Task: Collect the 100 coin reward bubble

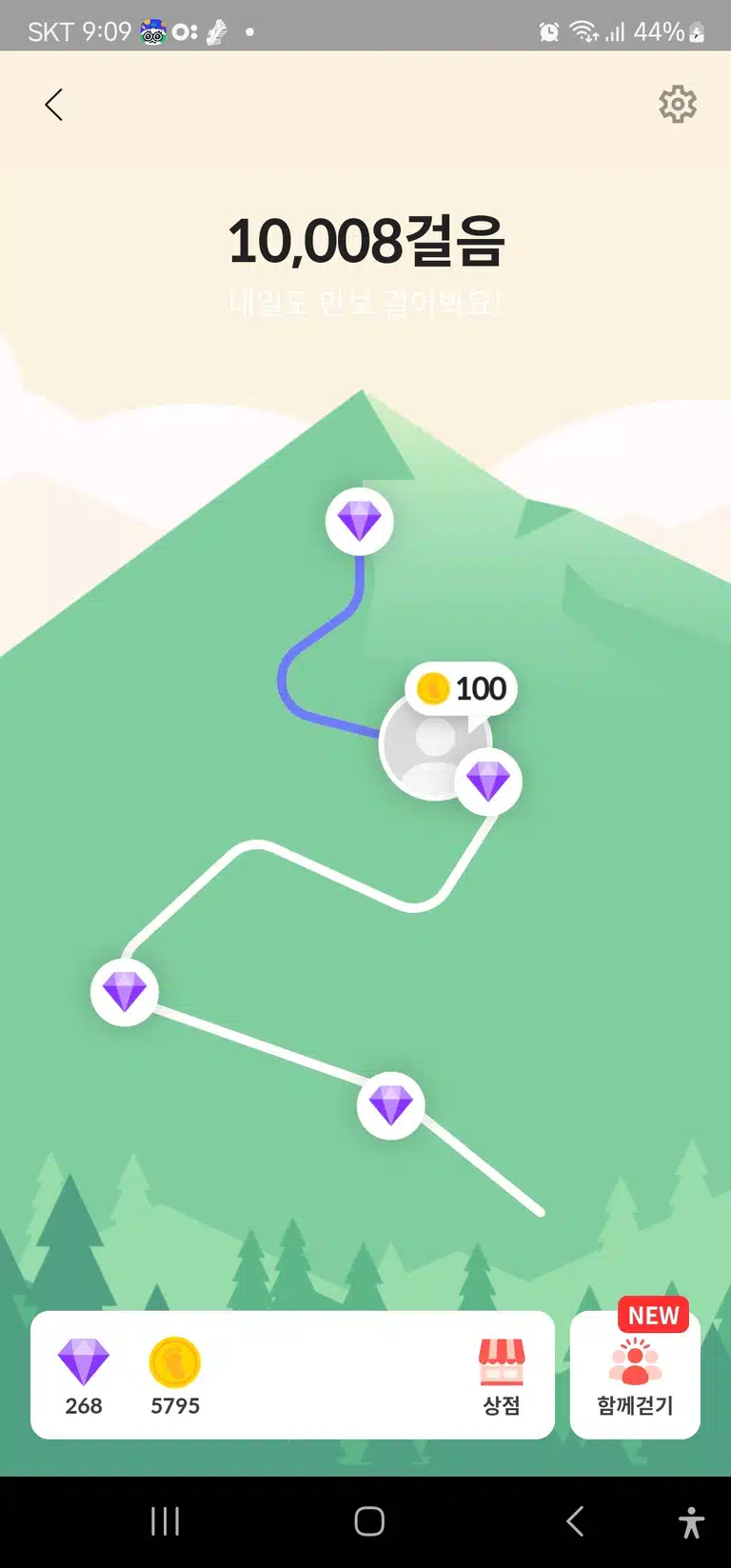Action: (462, 688)
